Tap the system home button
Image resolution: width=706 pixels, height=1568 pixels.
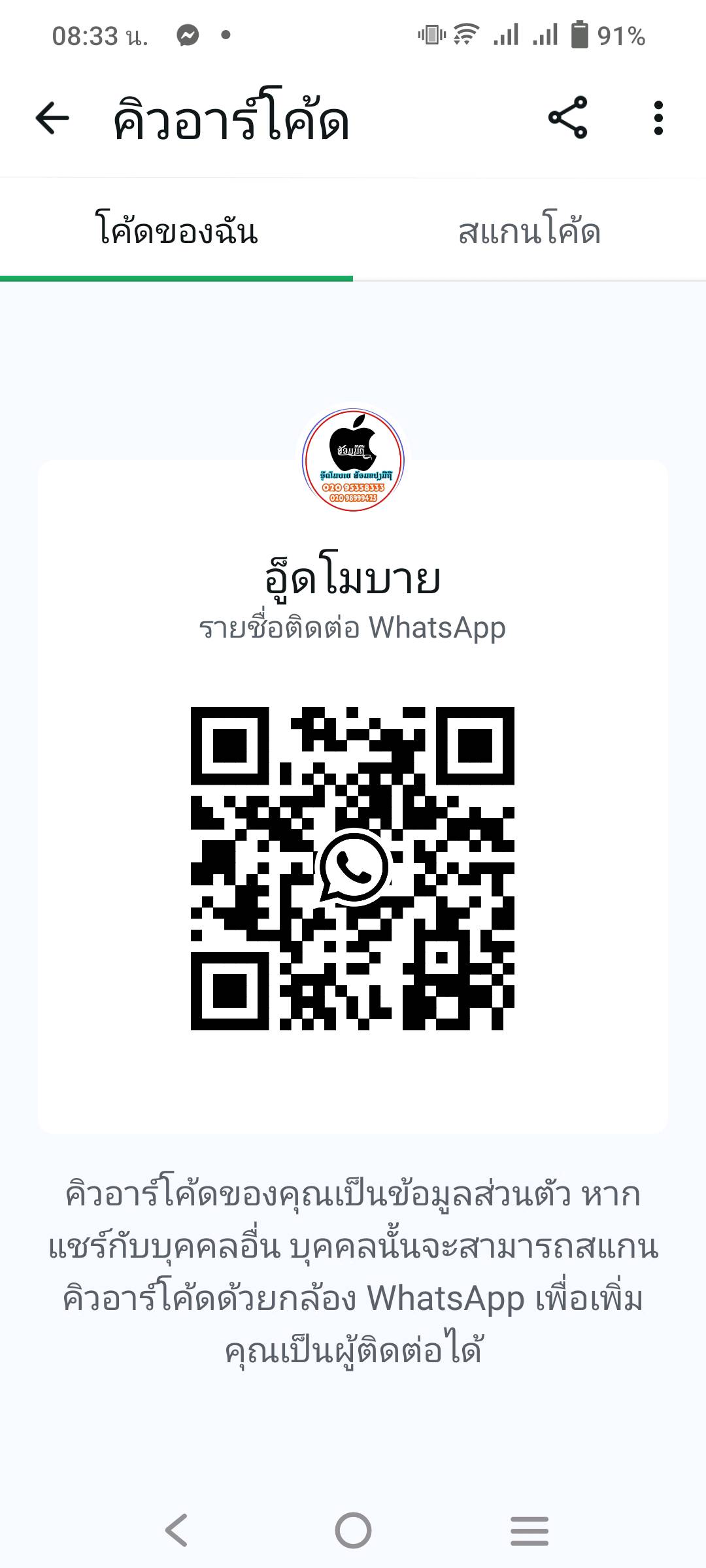pos(353,1530)
